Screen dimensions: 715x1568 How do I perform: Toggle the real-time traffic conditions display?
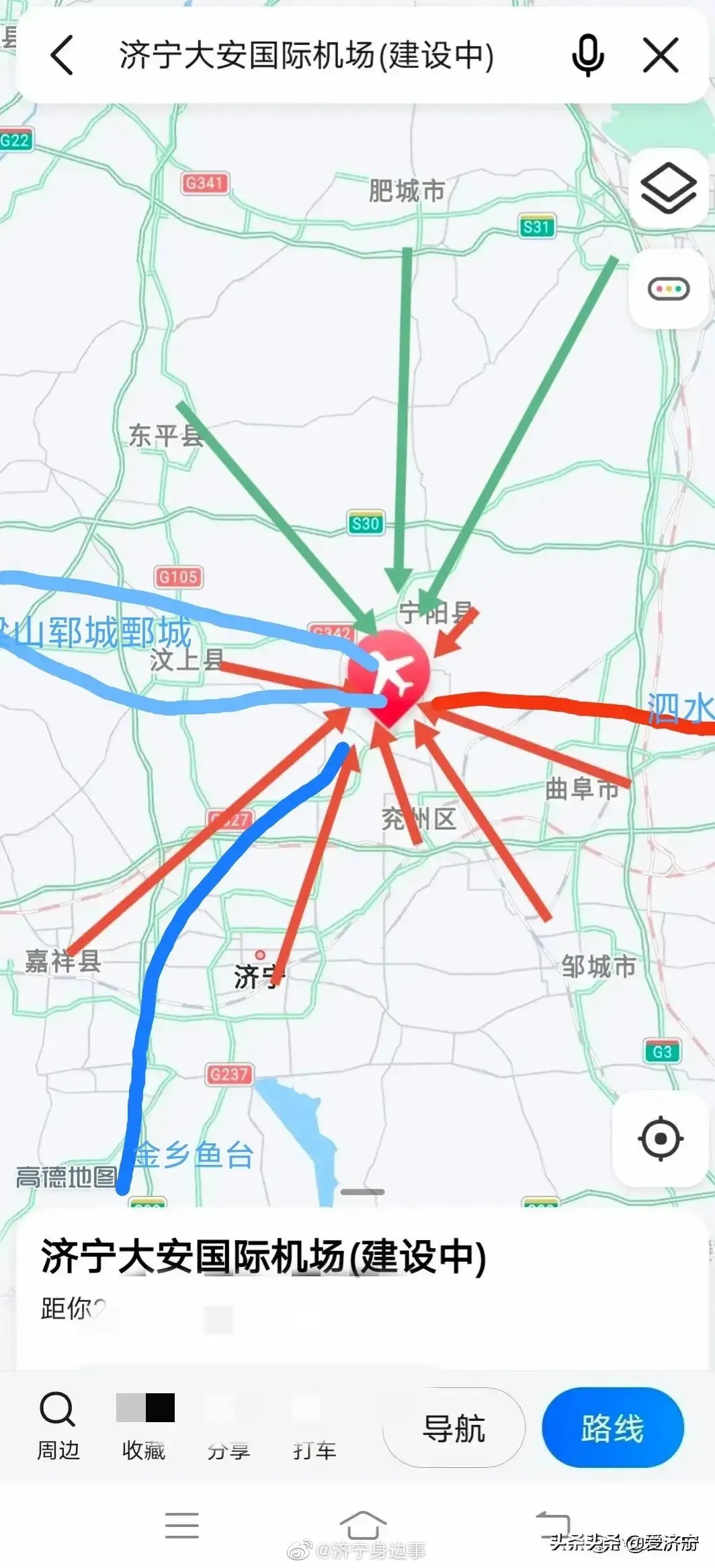point(667,288)
